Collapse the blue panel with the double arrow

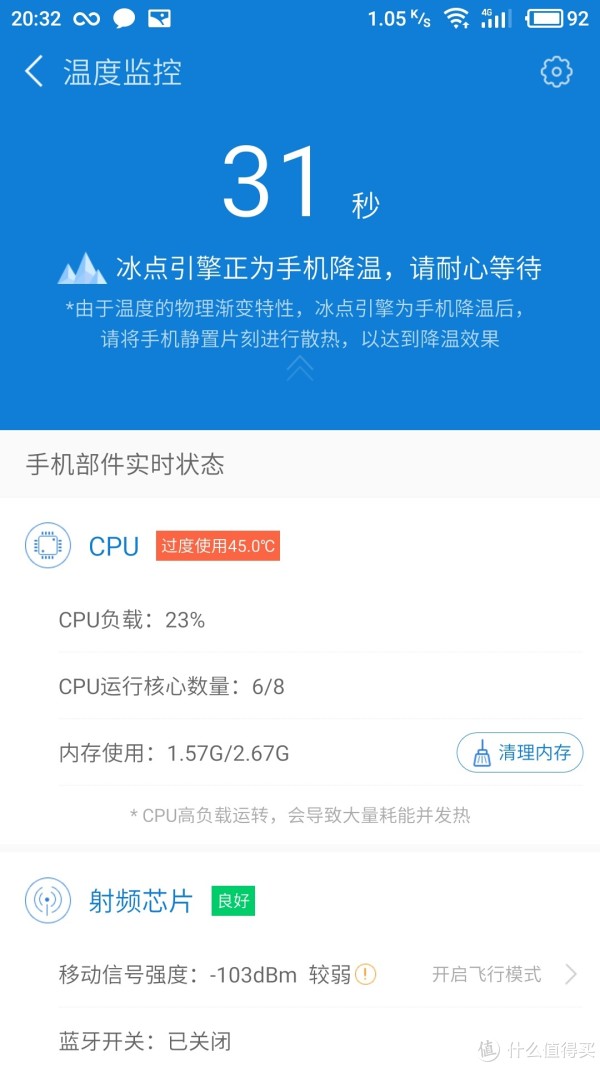tap(299, 369)
